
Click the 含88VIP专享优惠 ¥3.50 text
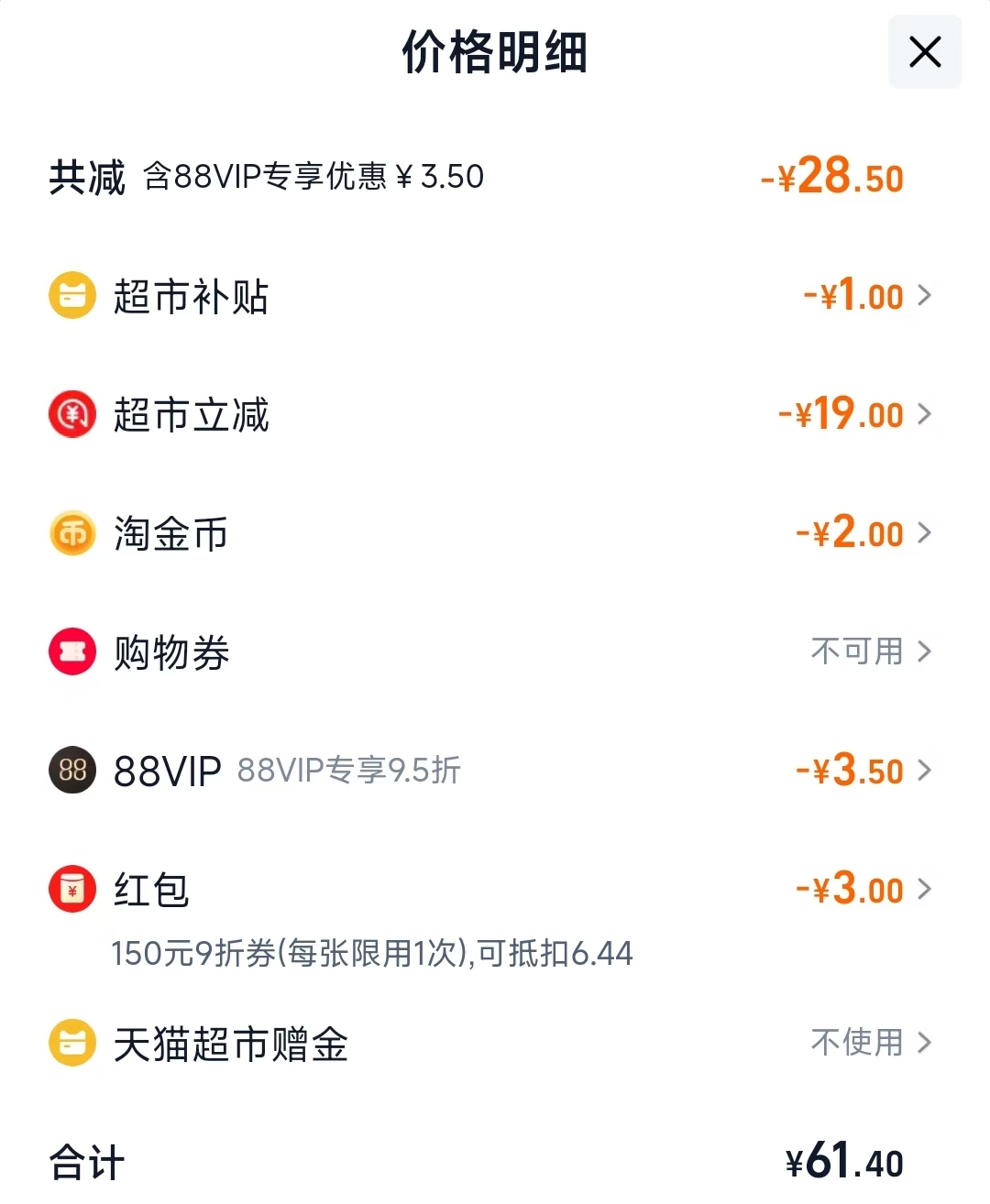[312, 175]
